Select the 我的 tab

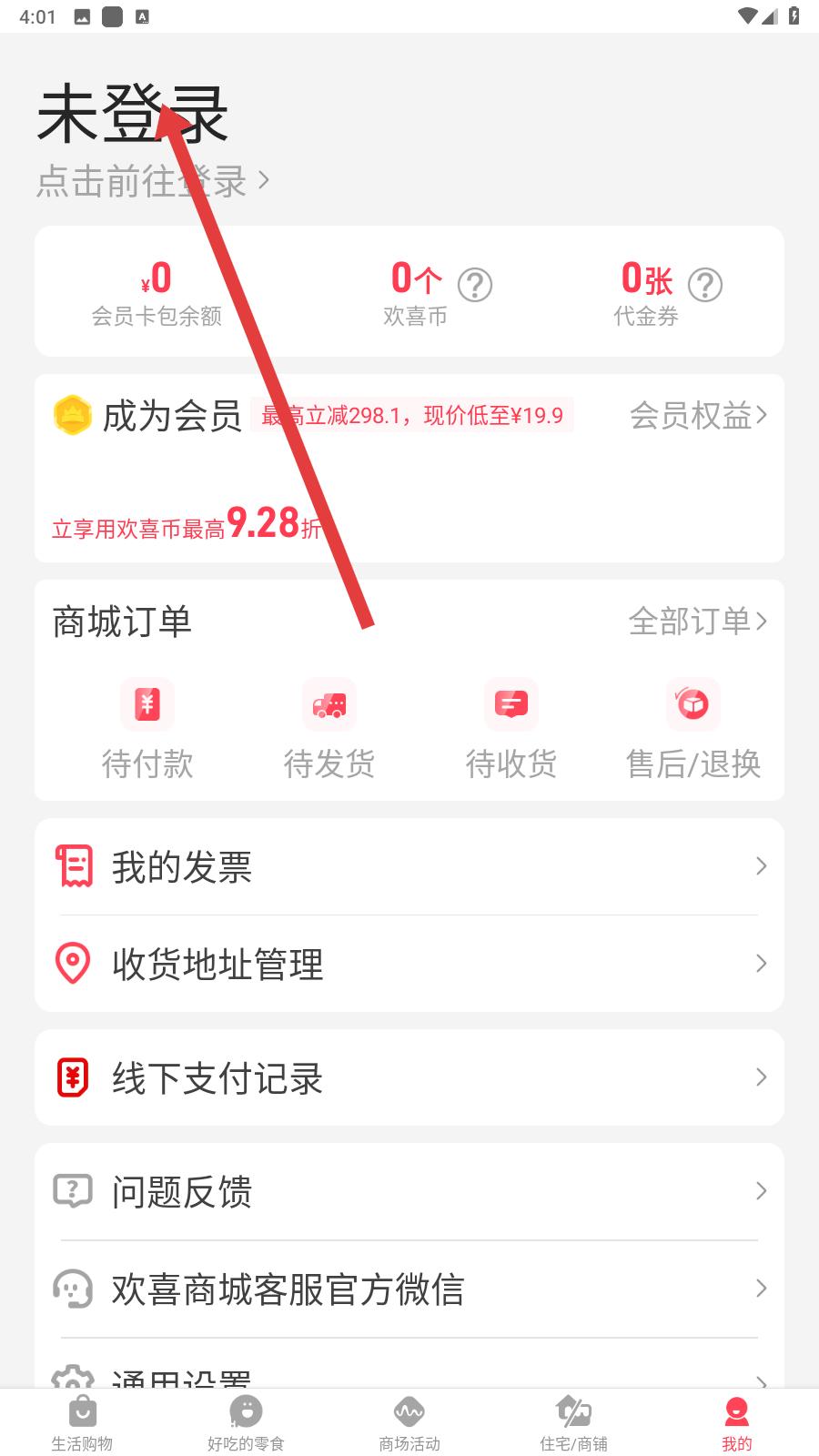[737, 1423]
